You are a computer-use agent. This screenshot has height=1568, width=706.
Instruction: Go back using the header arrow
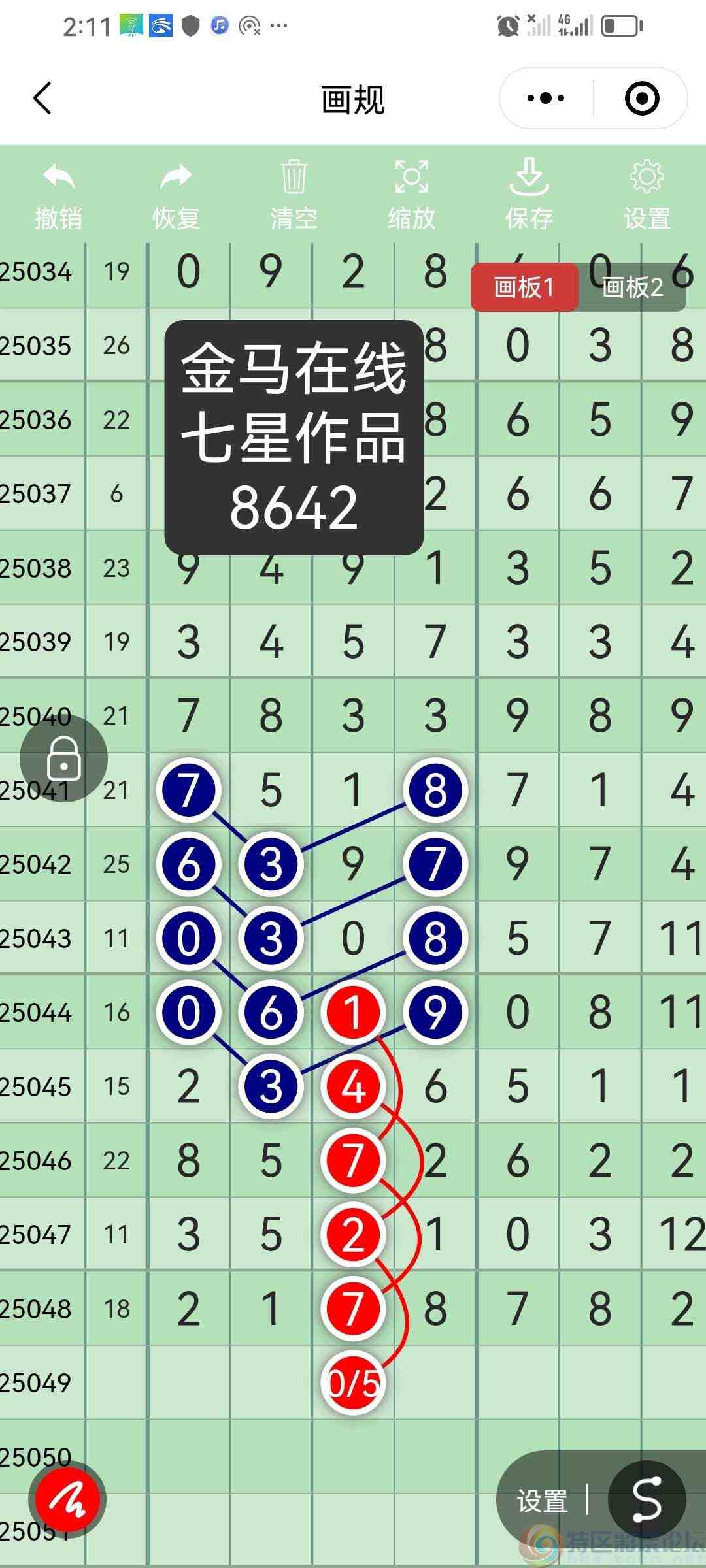(43, 99)
